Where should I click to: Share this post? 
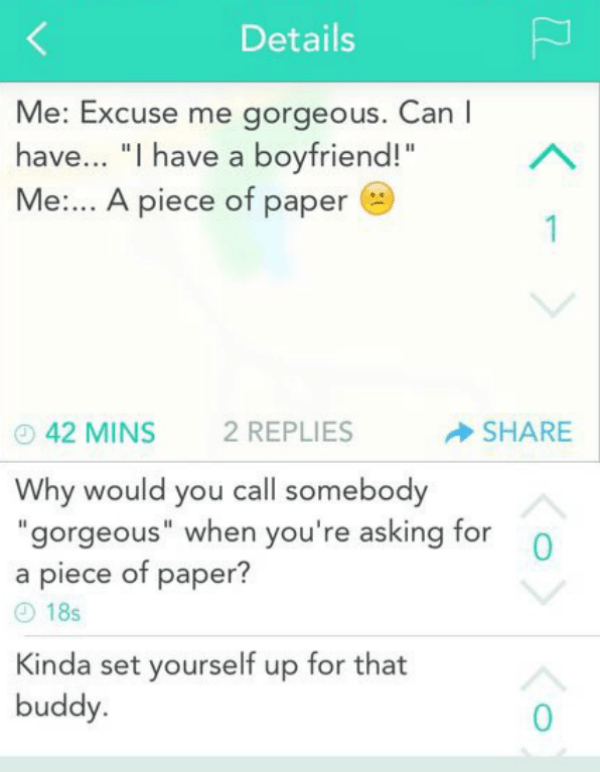pyautogui.click(x=509, y=432)
